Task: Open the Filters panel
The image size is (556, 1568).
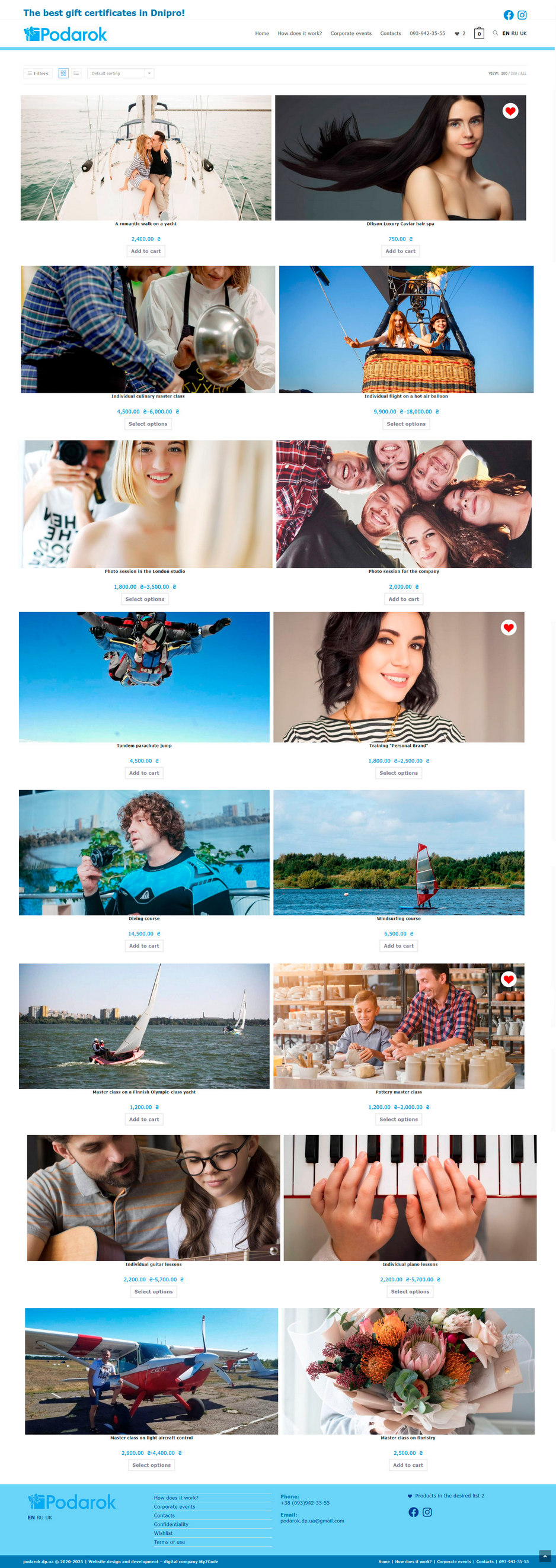Action: tap(38, 73)
